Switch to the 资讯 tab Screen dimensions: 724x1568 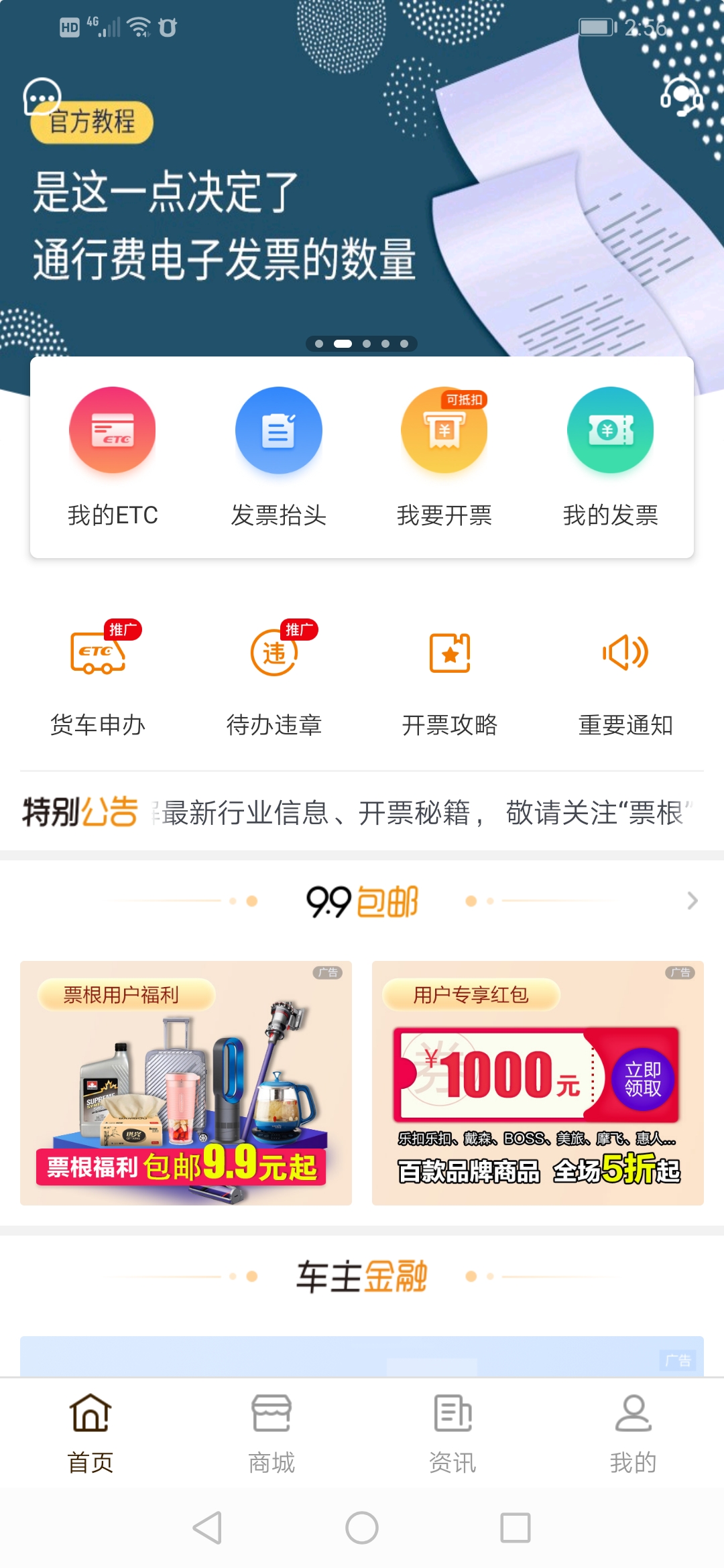(x=452, y=1433)
